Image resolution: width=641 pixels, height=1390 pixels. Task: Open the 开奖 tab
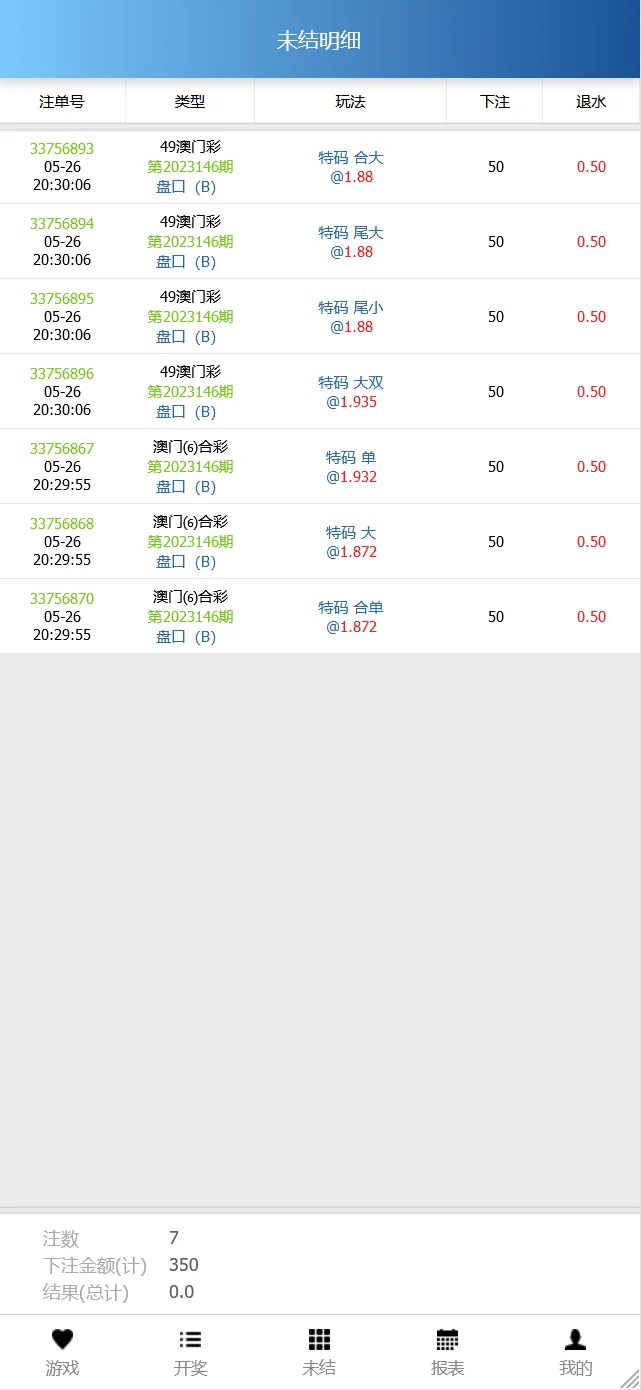pos(190,1352)
